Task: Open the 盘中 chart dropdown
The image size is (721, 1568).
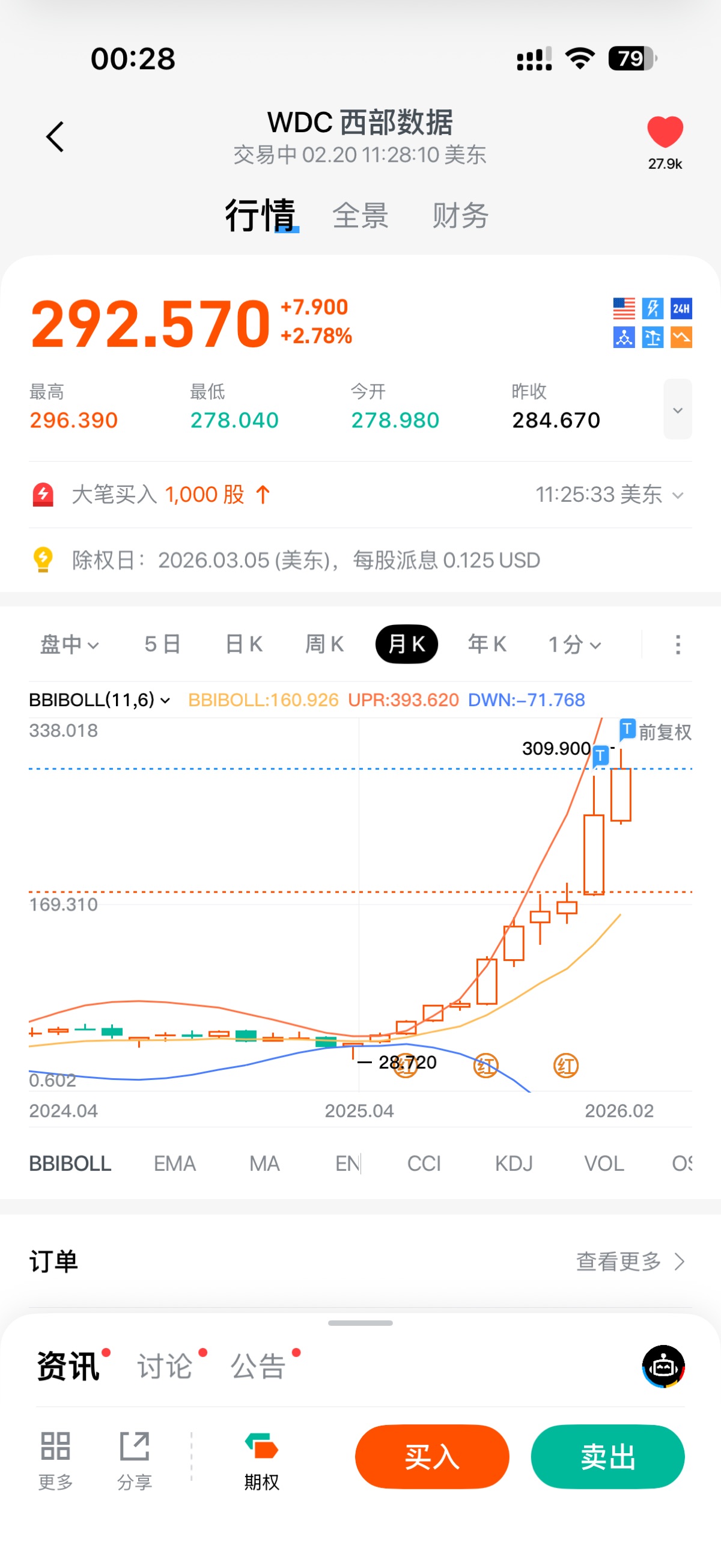Action: [x=69, y=644]
